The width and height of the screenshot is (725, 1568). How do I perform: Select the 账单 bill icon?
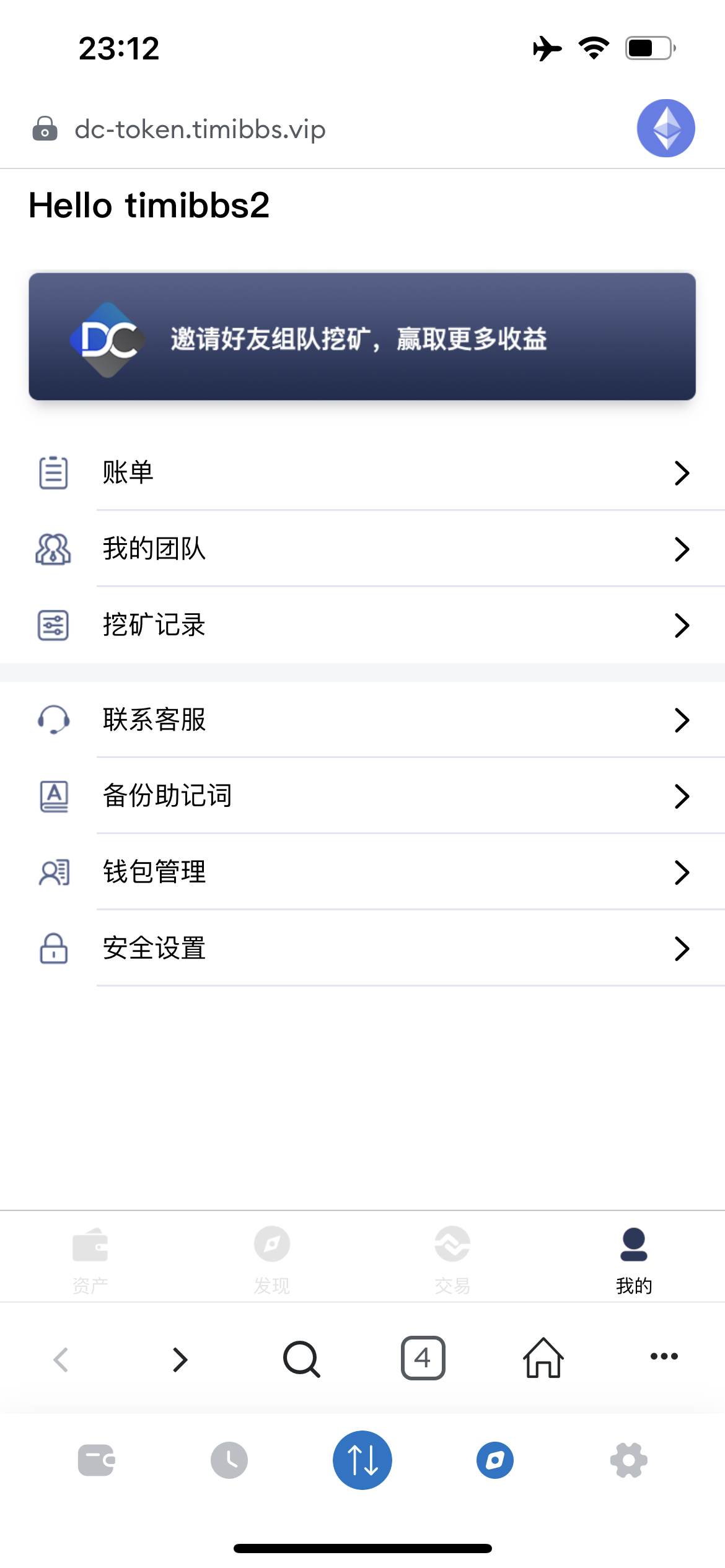53,473
